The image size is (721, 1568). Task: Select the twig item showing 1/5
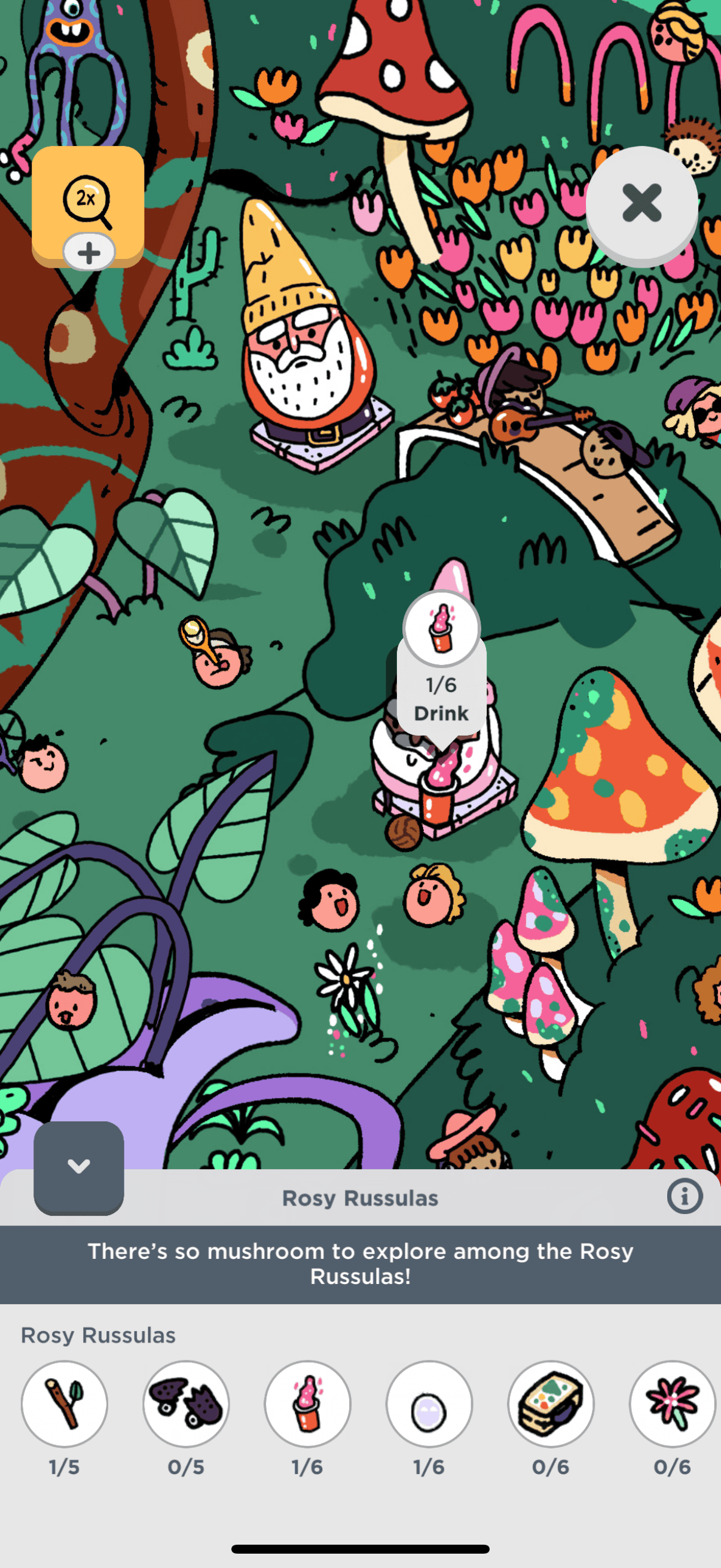65,1403
